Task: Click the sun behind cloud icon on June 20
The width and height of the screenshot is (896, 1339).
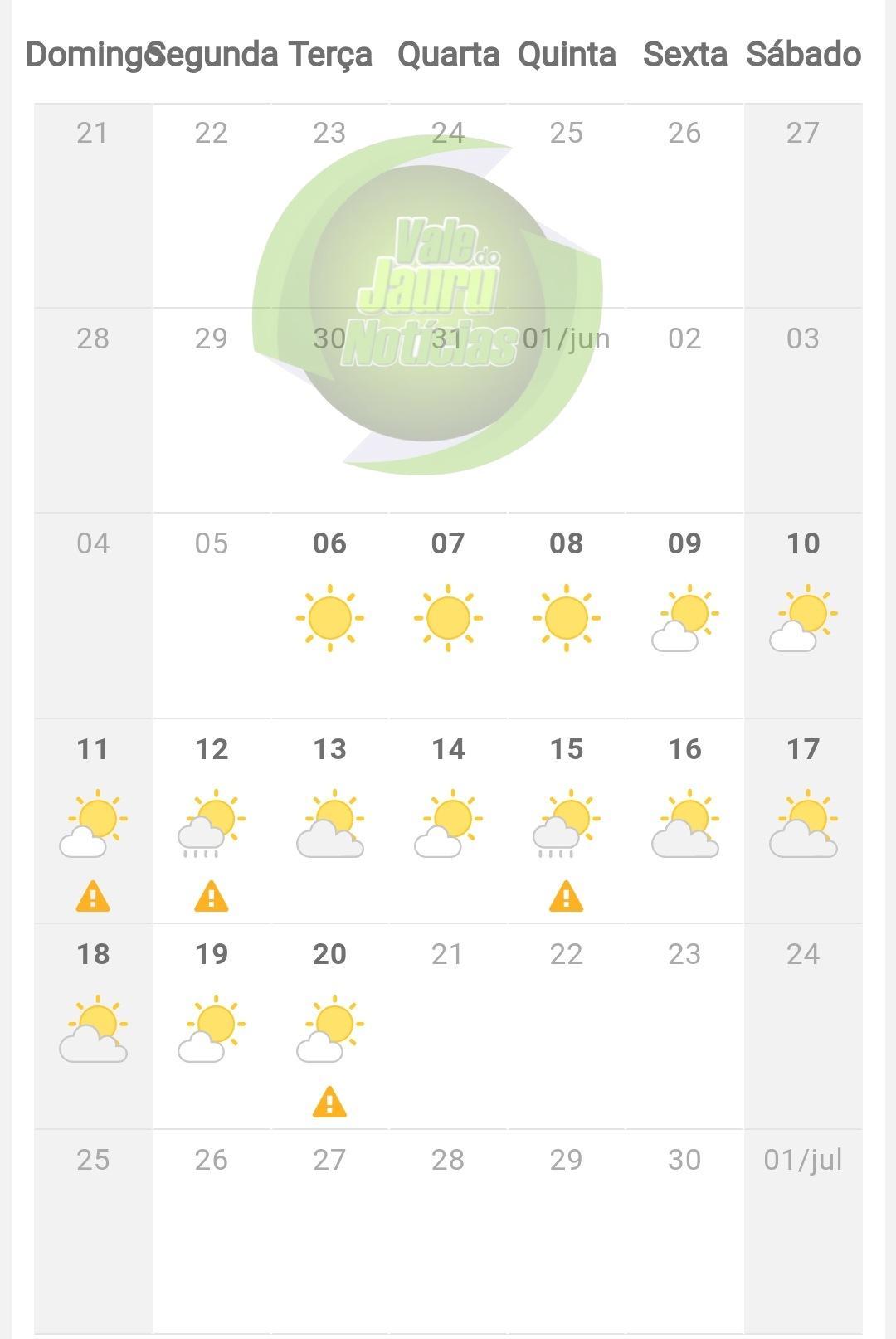Action: [x=329, y=1029]
